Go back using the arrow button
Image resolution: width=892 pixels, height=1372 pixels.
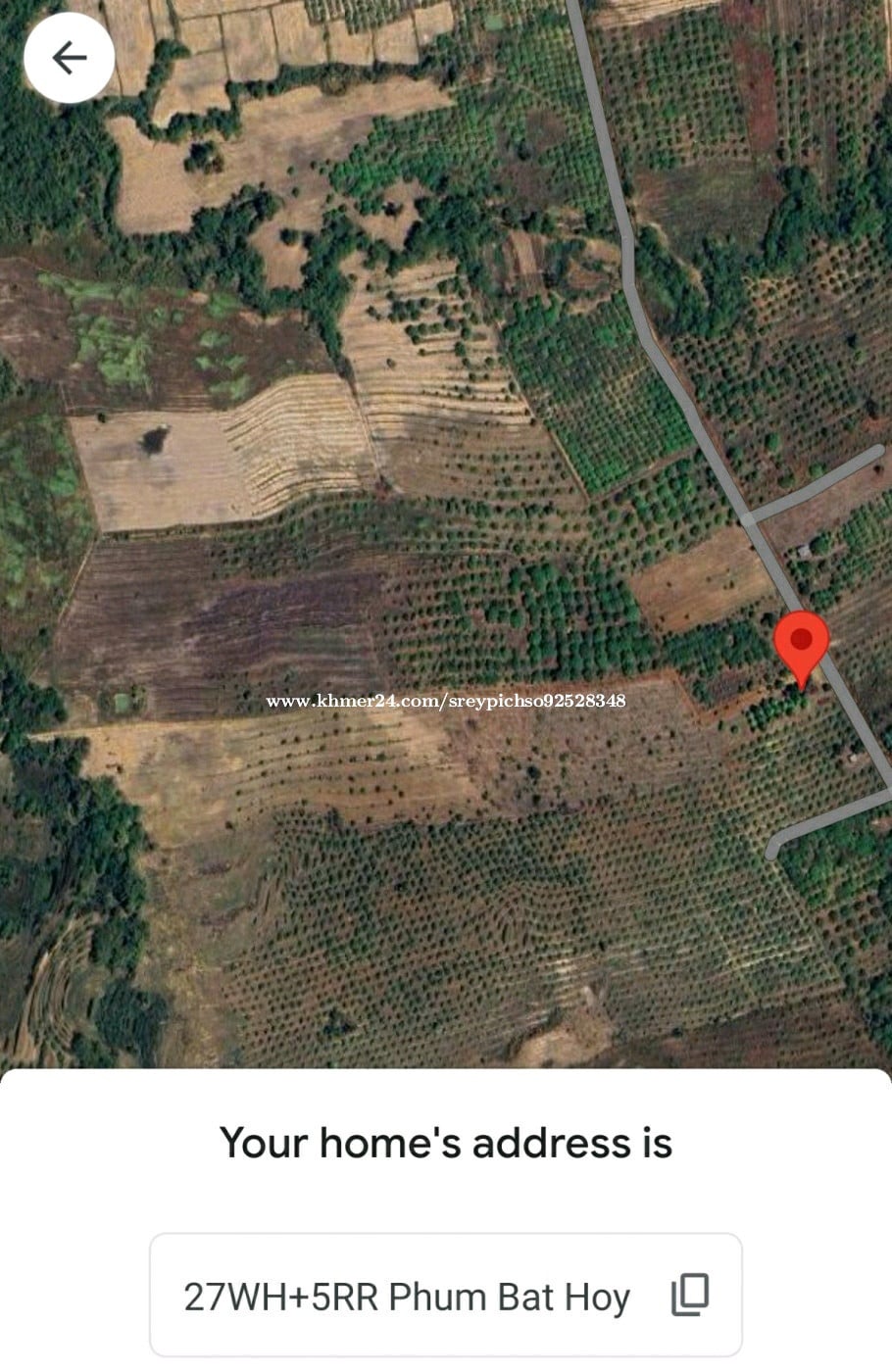[x=69, y=58]
